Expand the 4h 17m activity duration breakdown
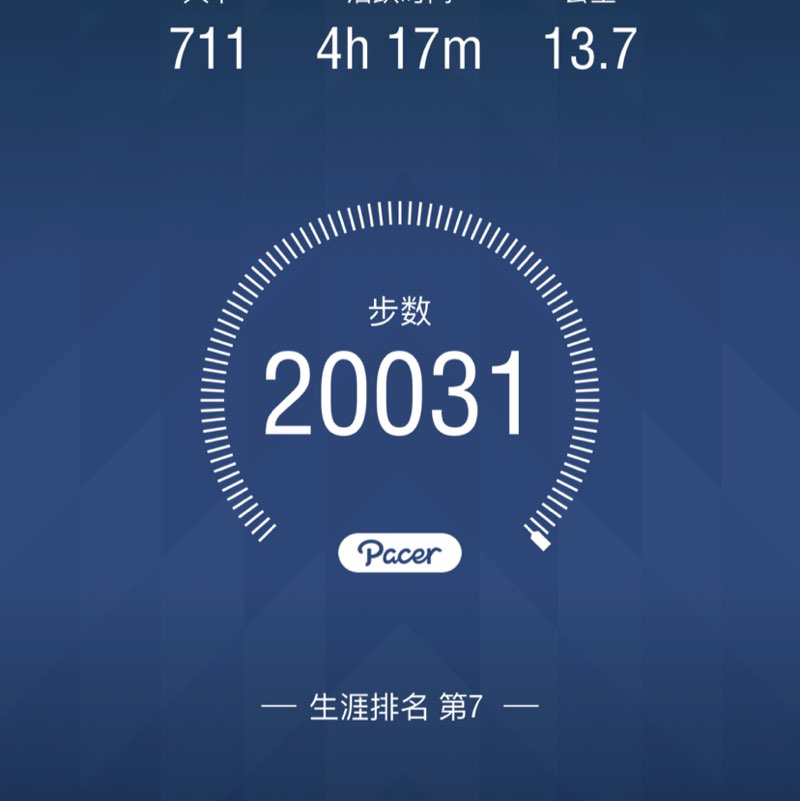800x801 pixels. click(399, 47)
